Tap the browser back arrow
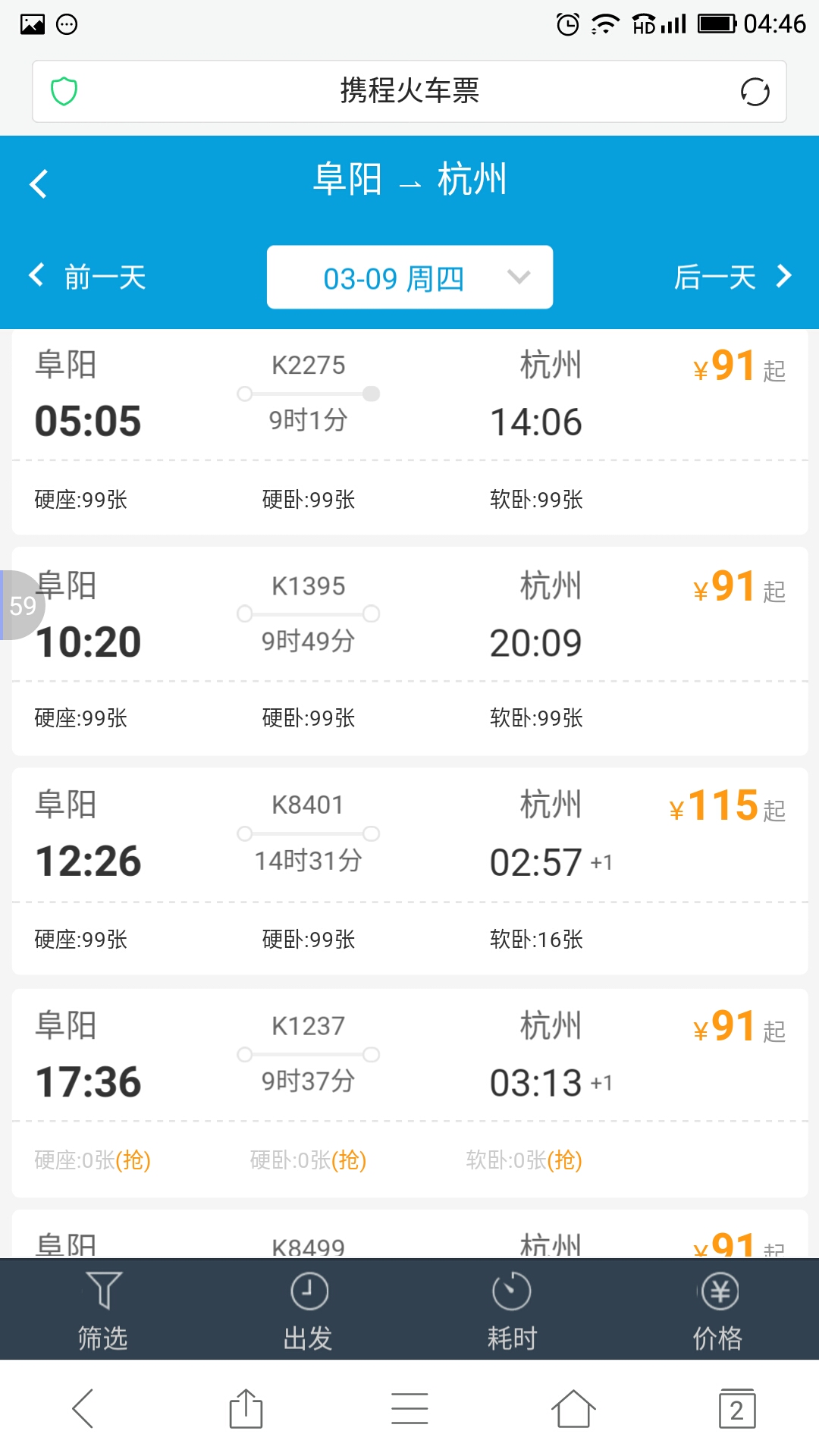 coord(83,1409)
